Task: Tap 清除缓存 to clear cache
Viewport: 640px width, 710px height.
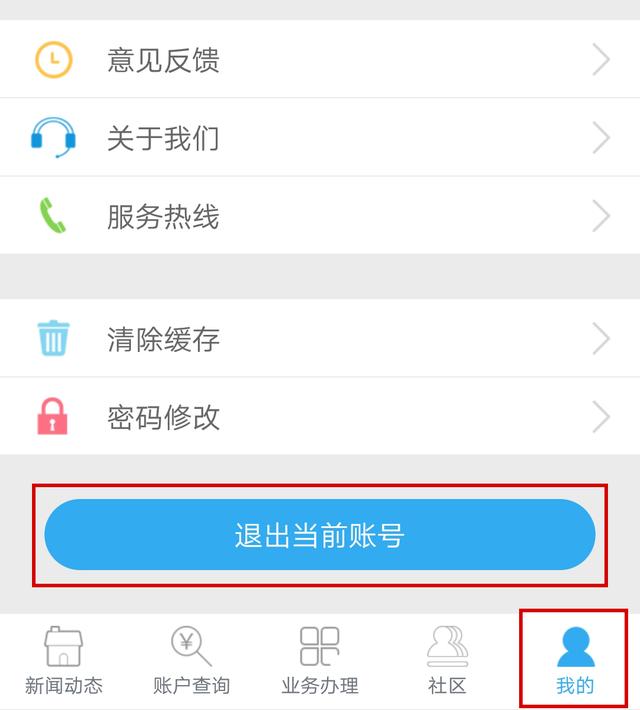Action: pyautogui.click(x=320, y=339)
